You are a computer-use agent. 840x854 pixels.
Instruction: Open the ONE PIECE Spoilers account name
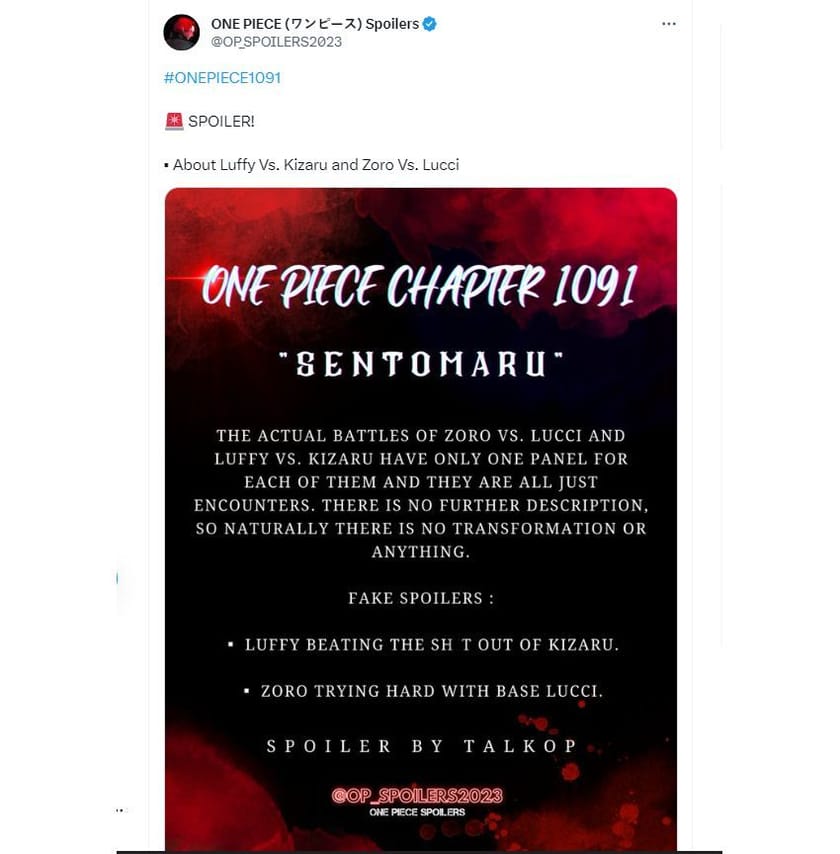pyautogui.click(x=314, y=23)
